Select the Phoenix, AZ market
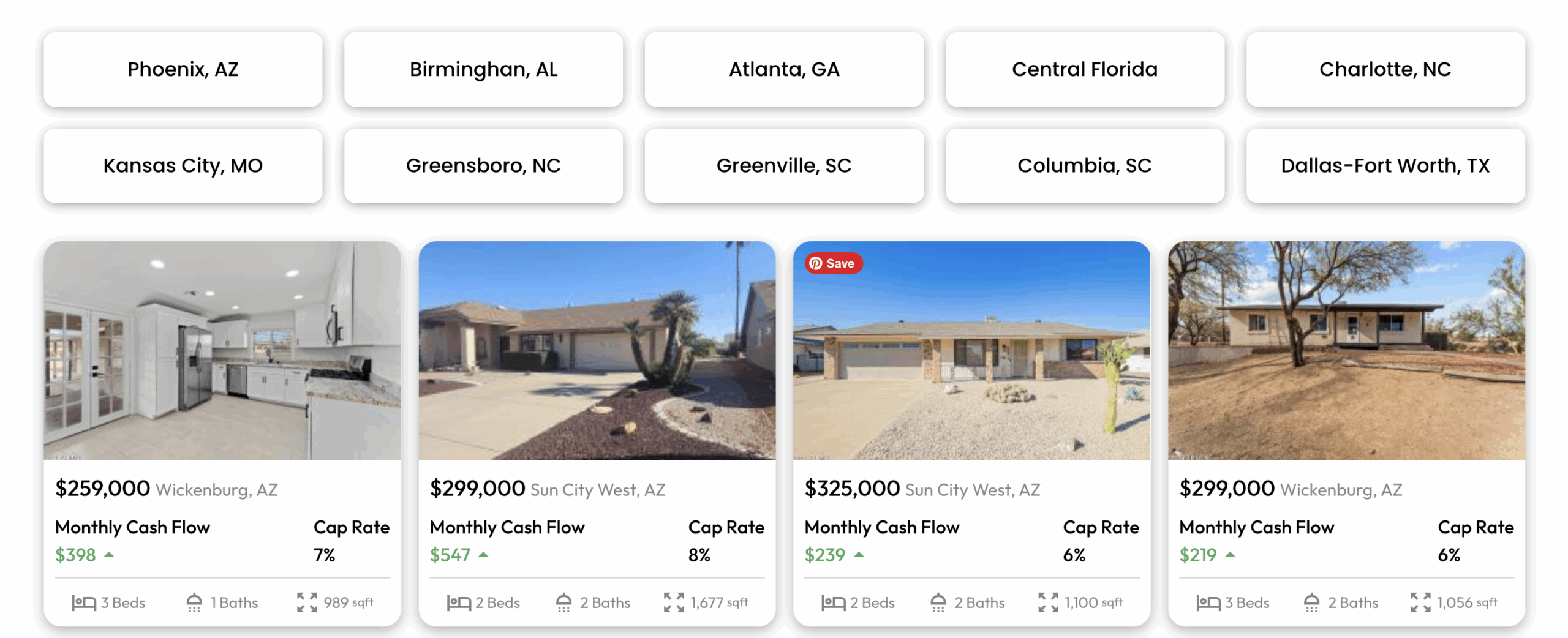This screenshot has width=1568, height=638. click(x=183, y=69)
